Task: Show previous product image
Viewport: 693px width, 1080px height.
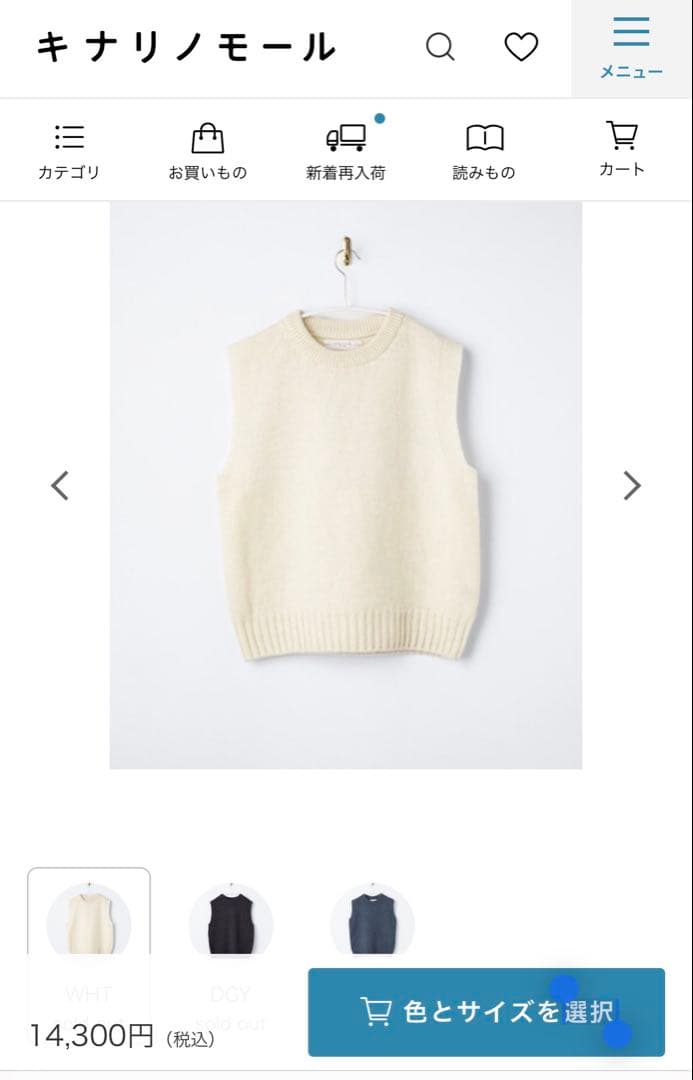Action: (x=60, y=486)
